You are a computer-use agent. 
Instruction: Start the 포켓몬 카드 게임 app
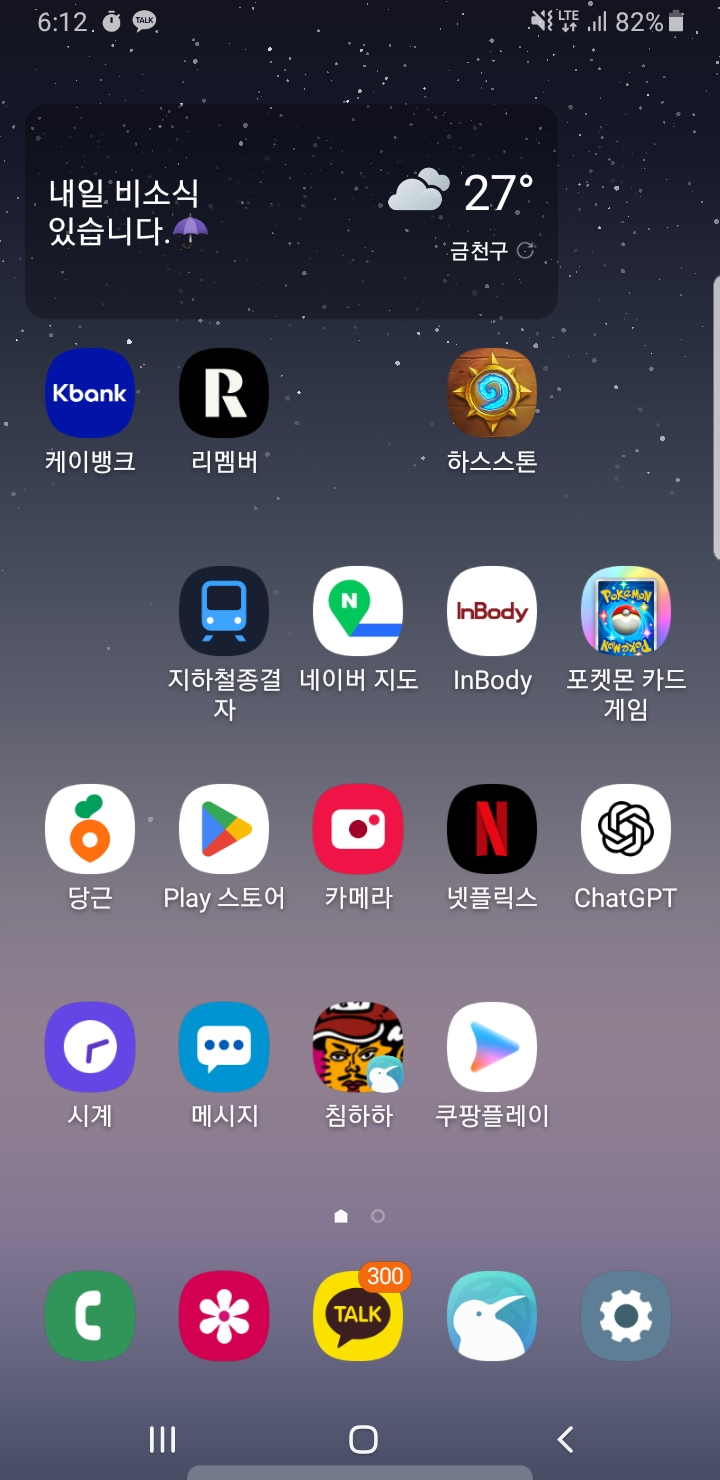(x=626, y=611)
